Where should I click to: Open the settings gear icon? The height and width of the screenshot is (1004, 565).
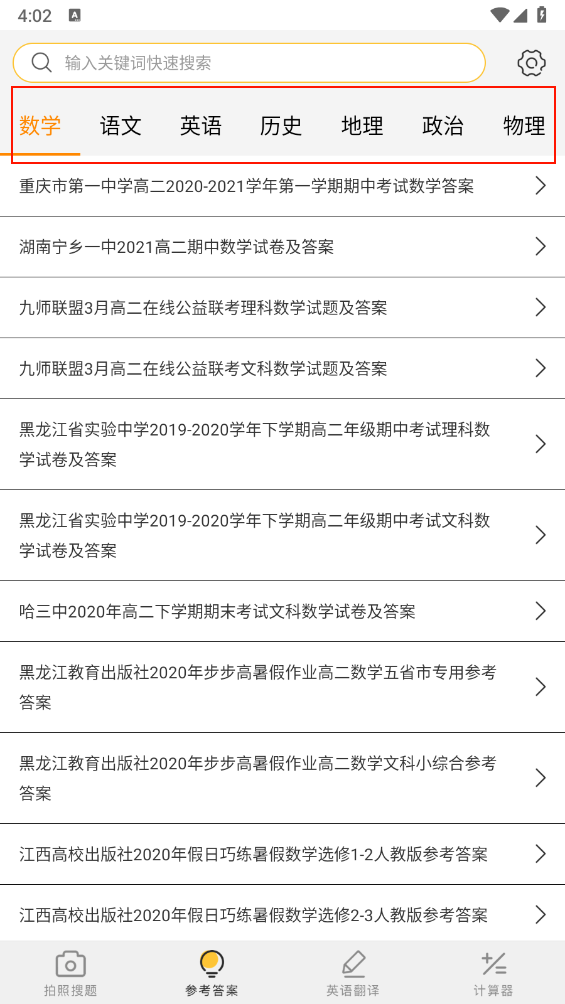click(531, 63)
